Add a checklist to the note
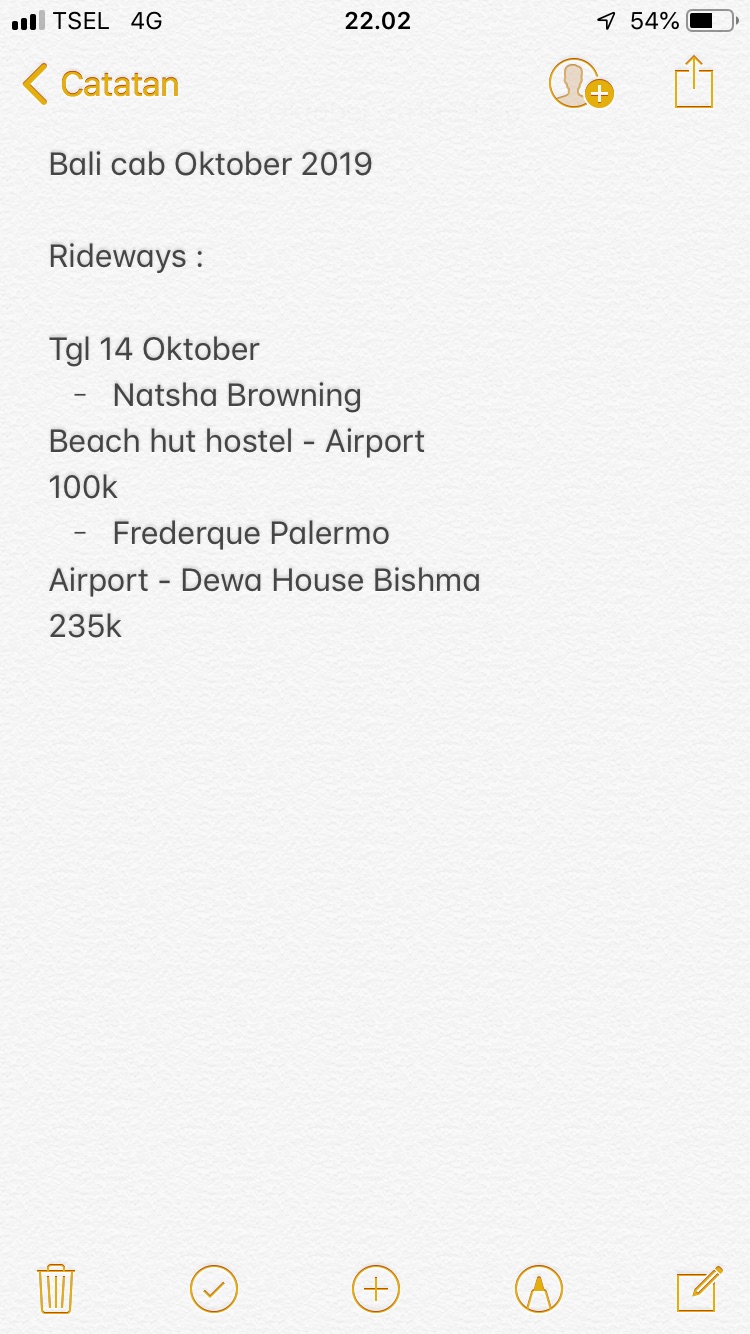The image size is (750, 1334). click(x=214, y=1288)
